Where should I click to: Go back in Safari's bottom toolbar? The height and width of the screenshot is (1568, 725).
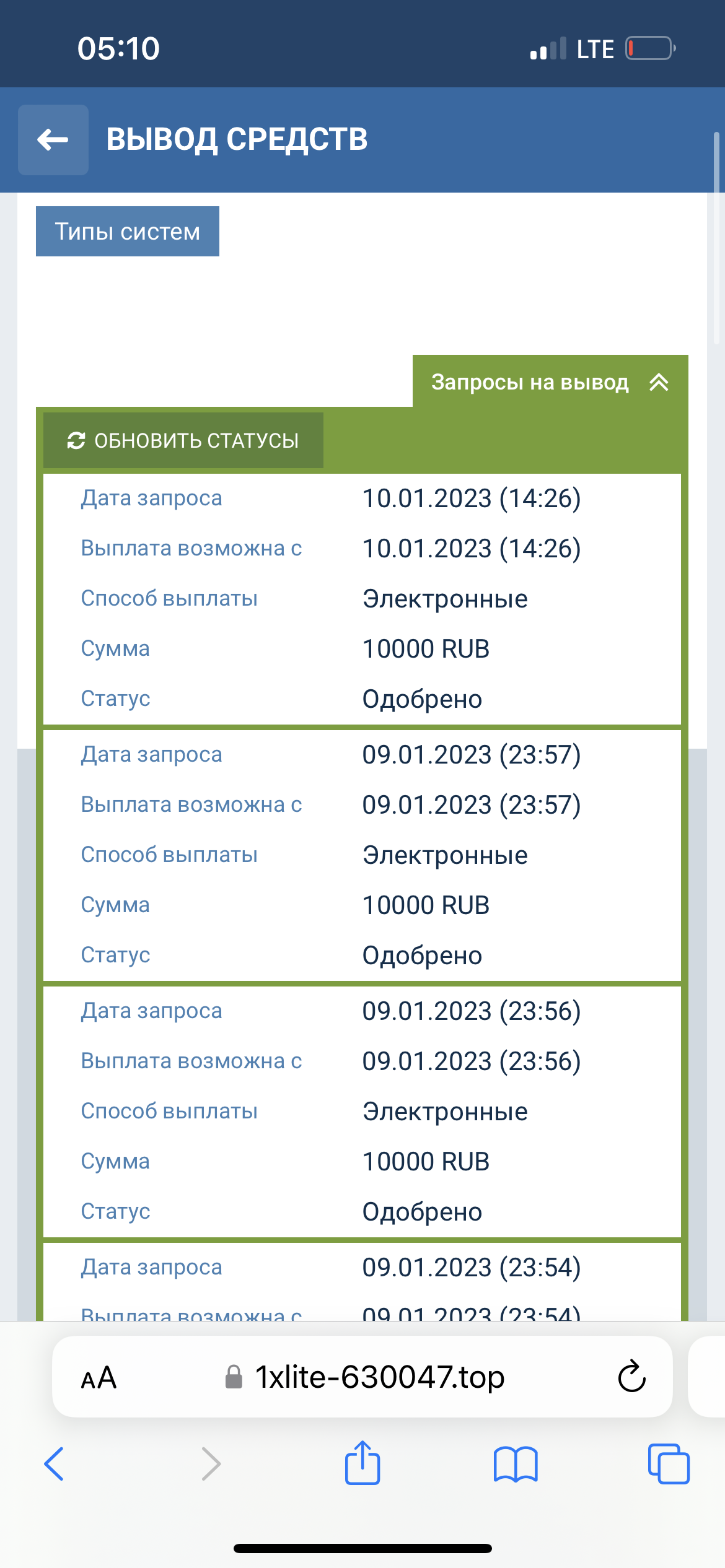(55, 1464)
